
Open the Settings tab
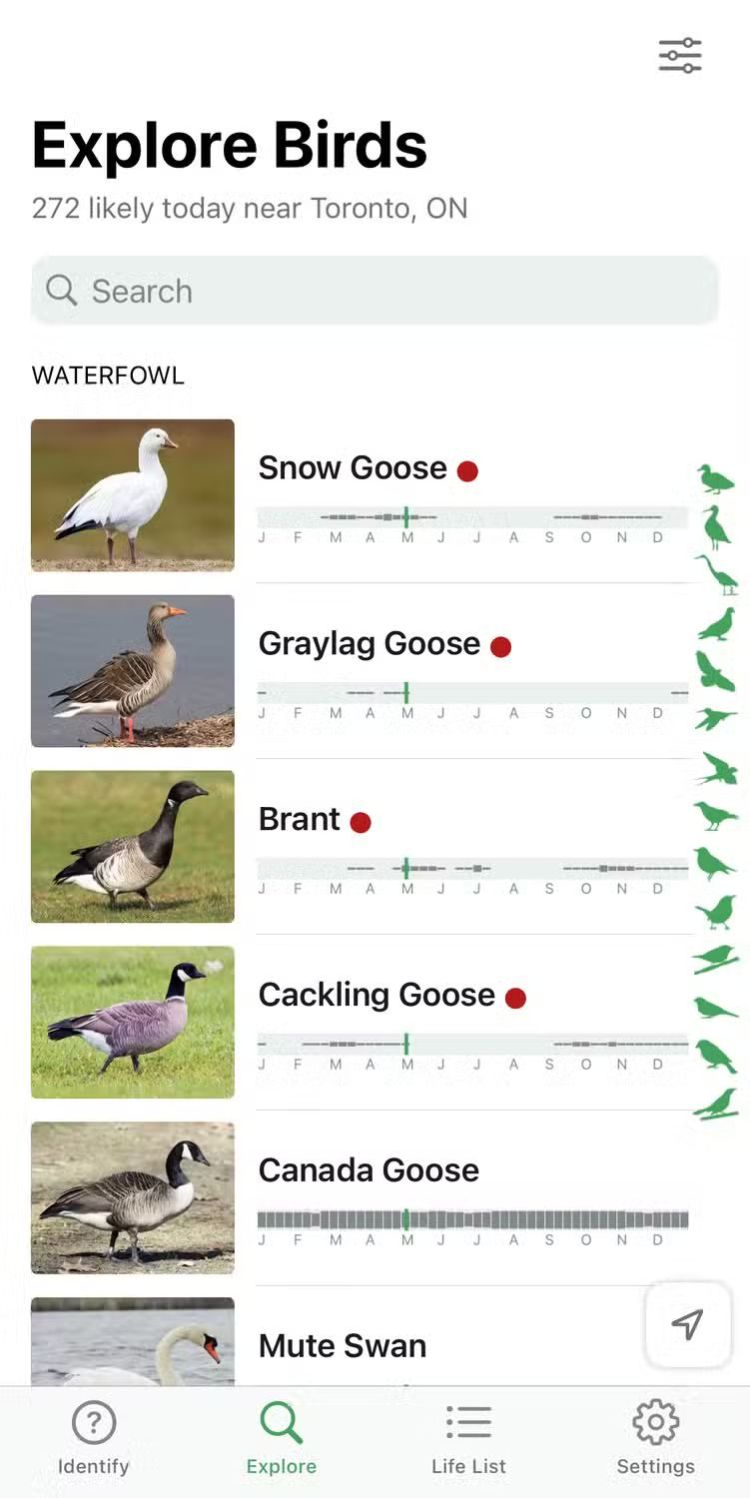coord(655,1439)
